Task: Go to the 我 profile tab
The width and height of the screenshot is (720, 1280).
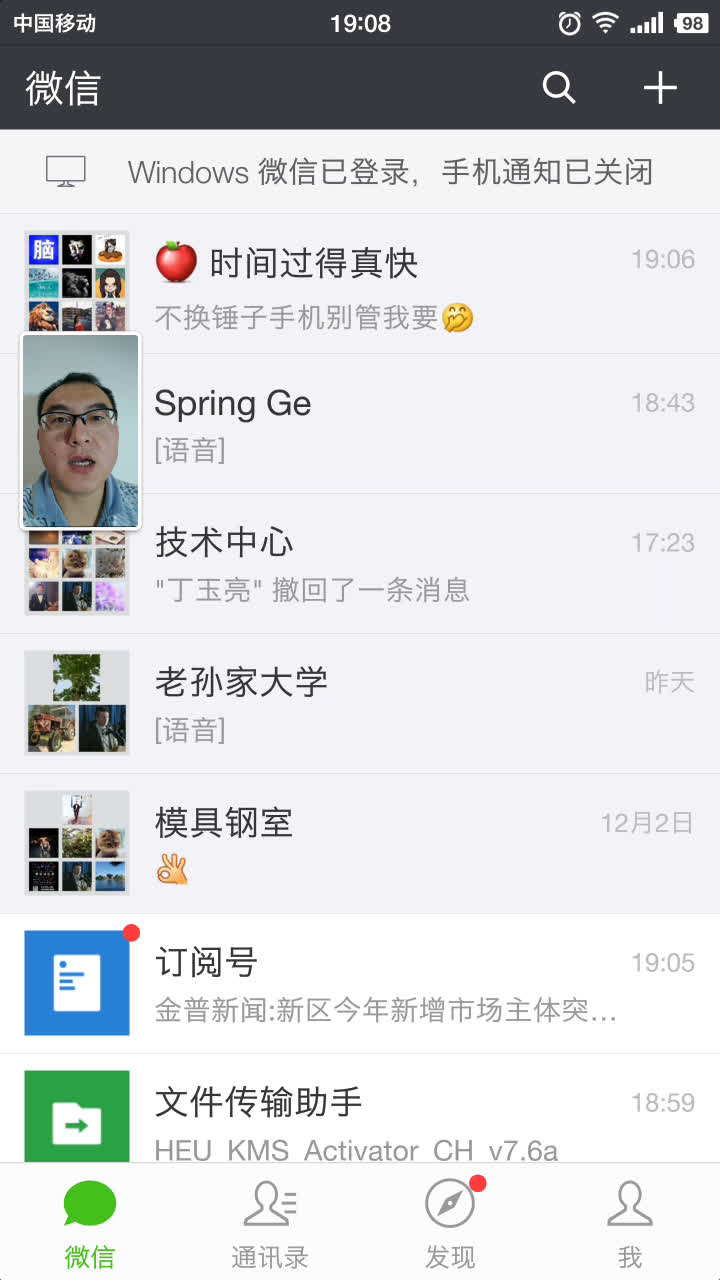Action: click(x=630, y=1222)
